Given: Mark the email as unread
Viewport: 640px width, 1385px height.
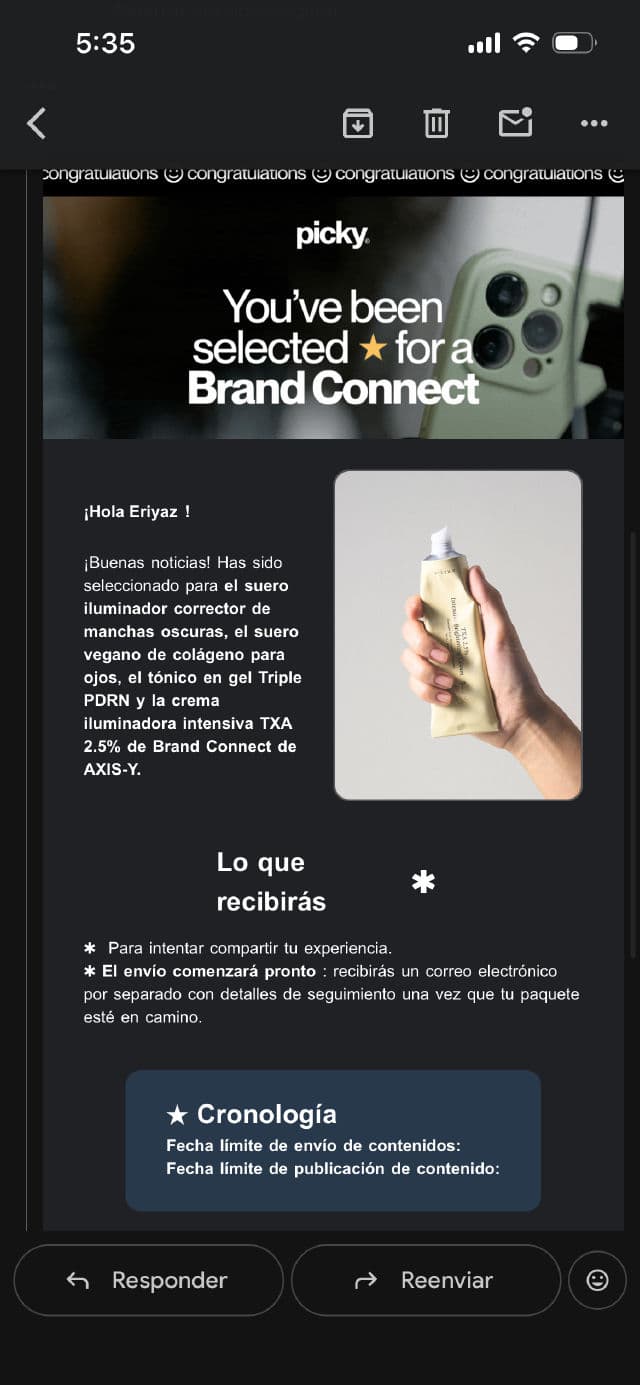Looking at the screenshot, I should pyautogui.click(x=515, y=122).
